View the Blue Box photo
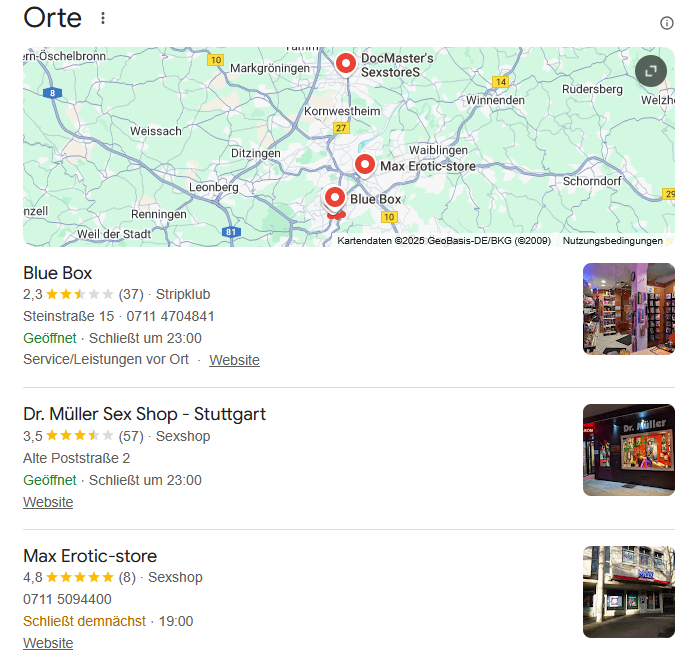The image size is (700, 659). point(628,309)
